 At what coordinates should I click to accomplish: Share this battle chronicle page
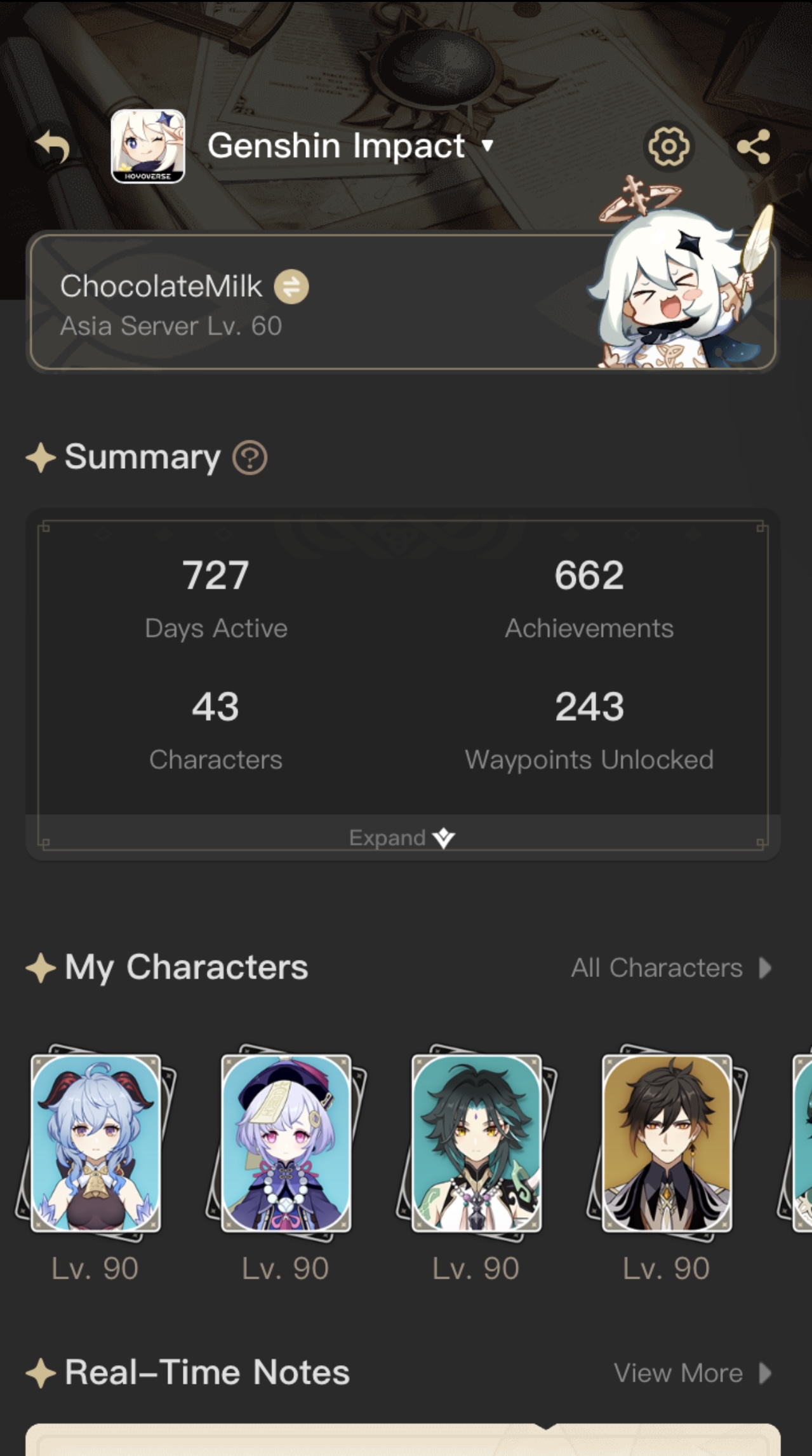pyautogui.click(x=754, y=147)
